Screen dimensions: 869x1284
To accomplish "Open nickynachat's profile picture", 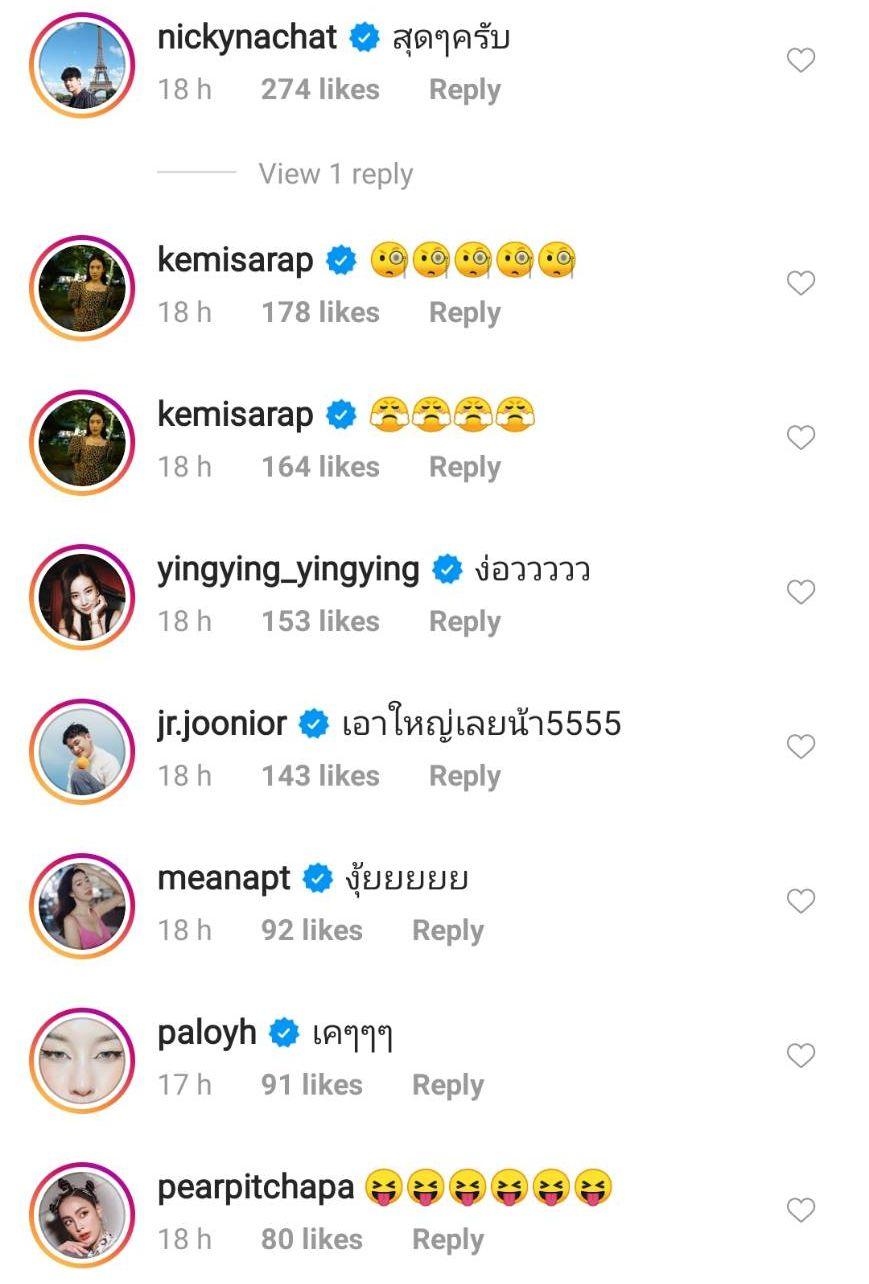I will pyautogui.click(x=82, y=65).
